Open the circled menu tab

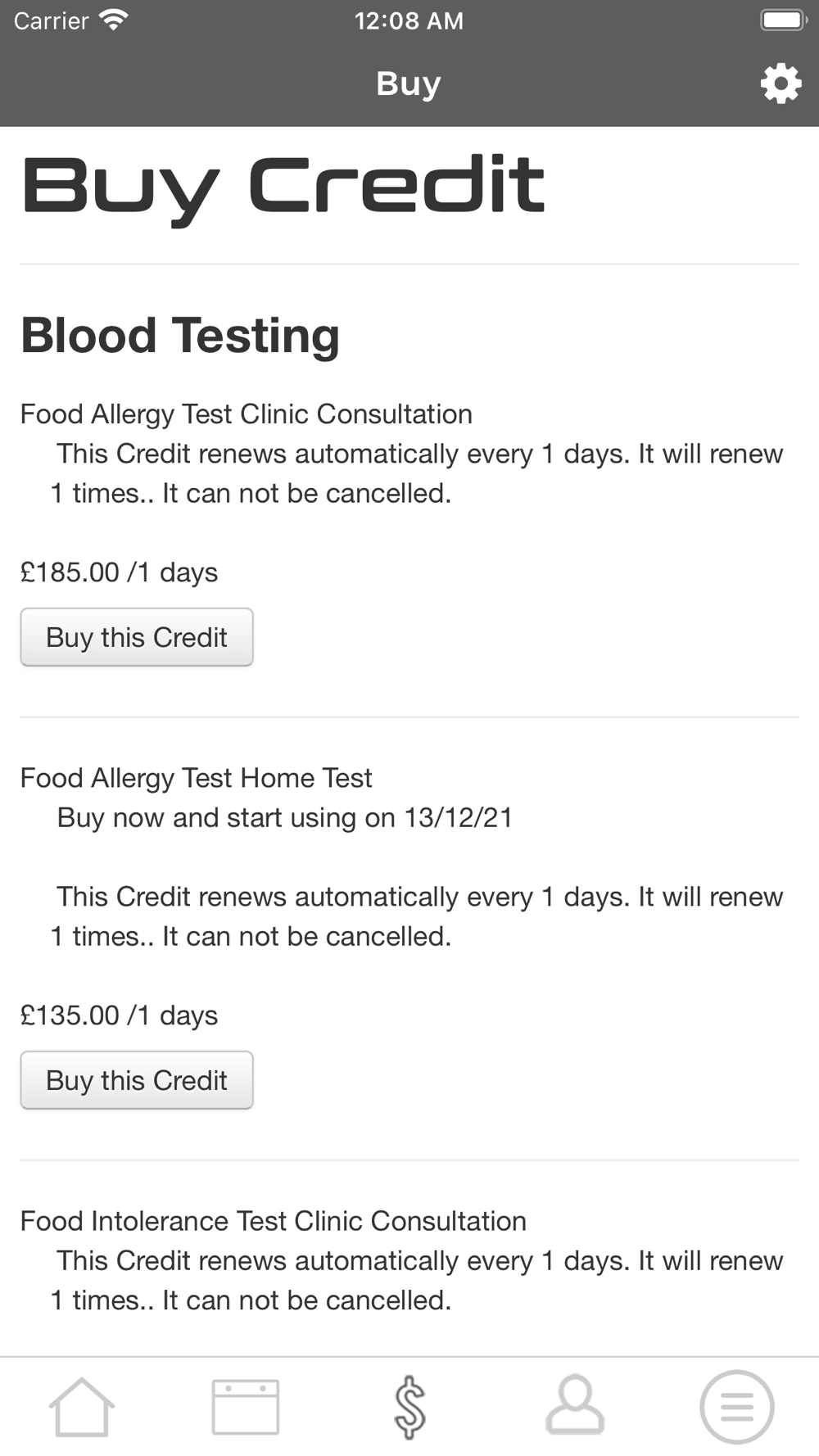tap(737, 1407)
